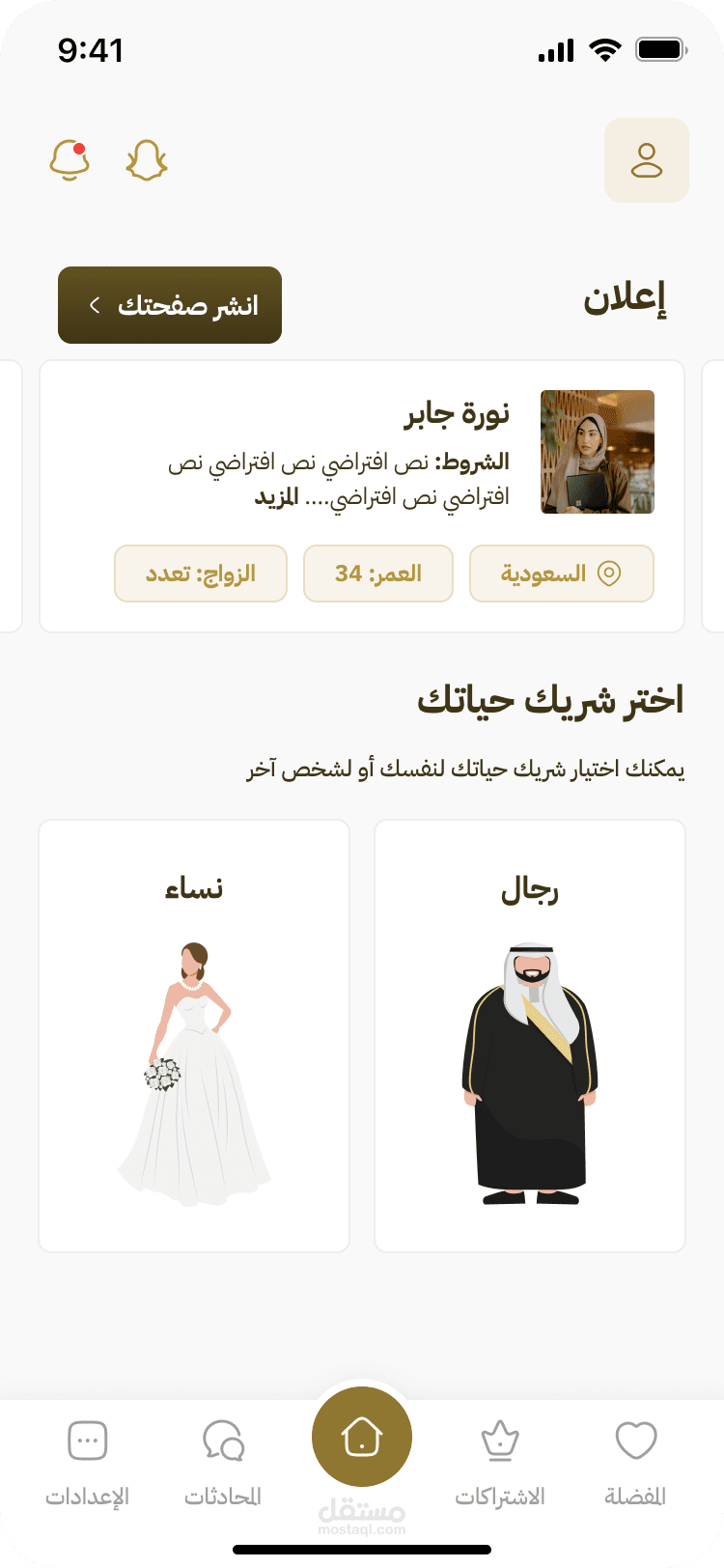This screenshot has height=1568, width=724.
Task: Open the Snapchat icon
Action: (145, 158)
